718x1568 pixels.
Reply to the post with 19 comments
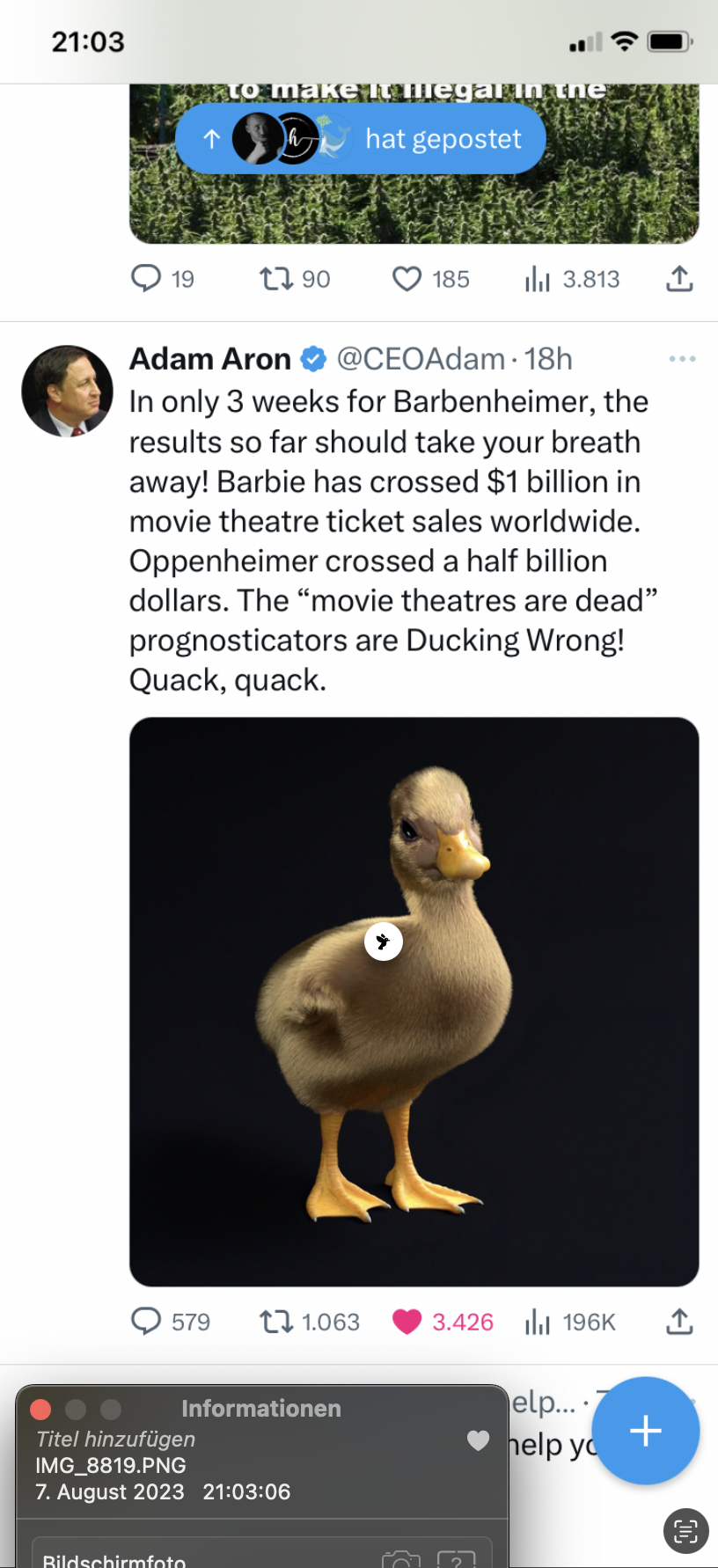pyautogui.click(x=146, y=279)
